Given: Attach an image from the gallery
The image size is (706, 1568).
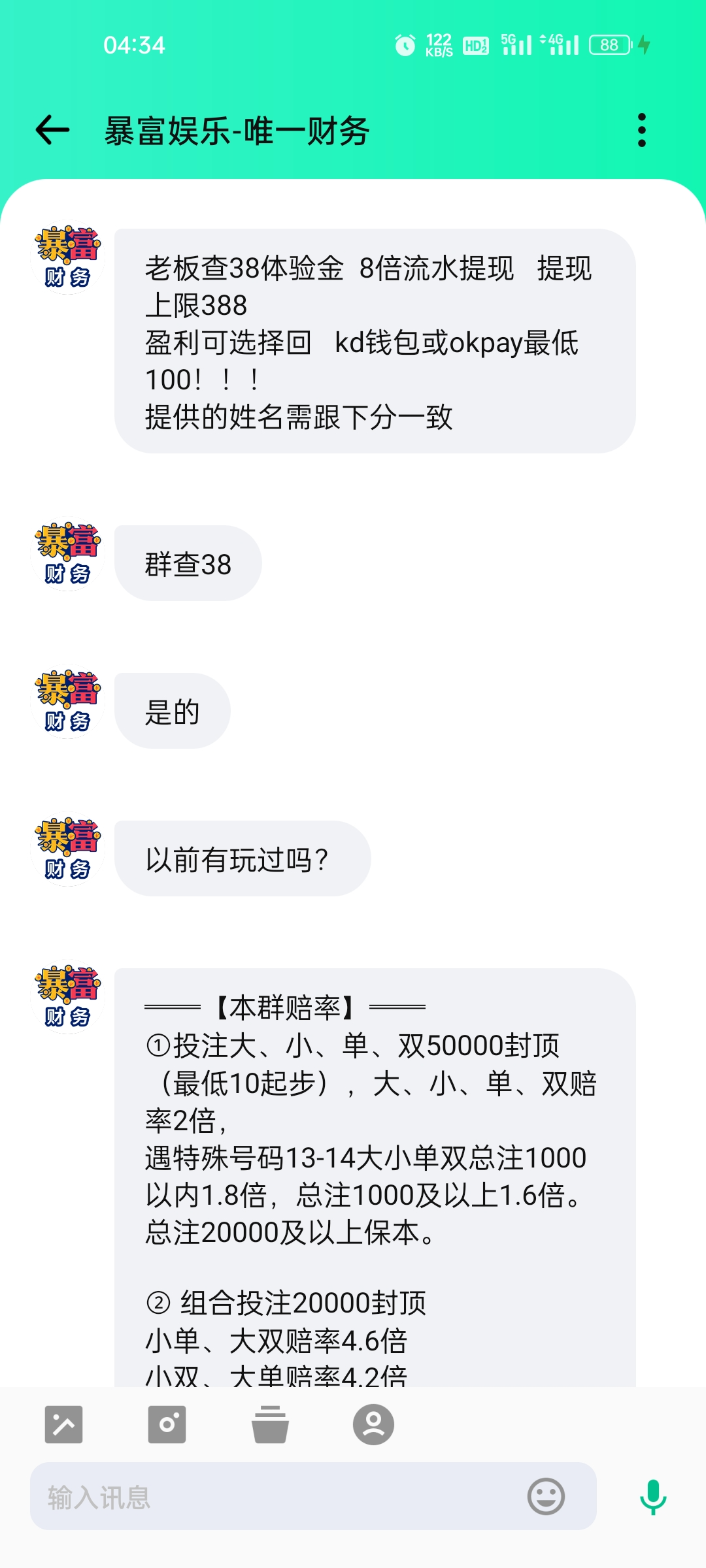Looking at the screenshot, I should pyautogui.click(x=63, y=1424).
